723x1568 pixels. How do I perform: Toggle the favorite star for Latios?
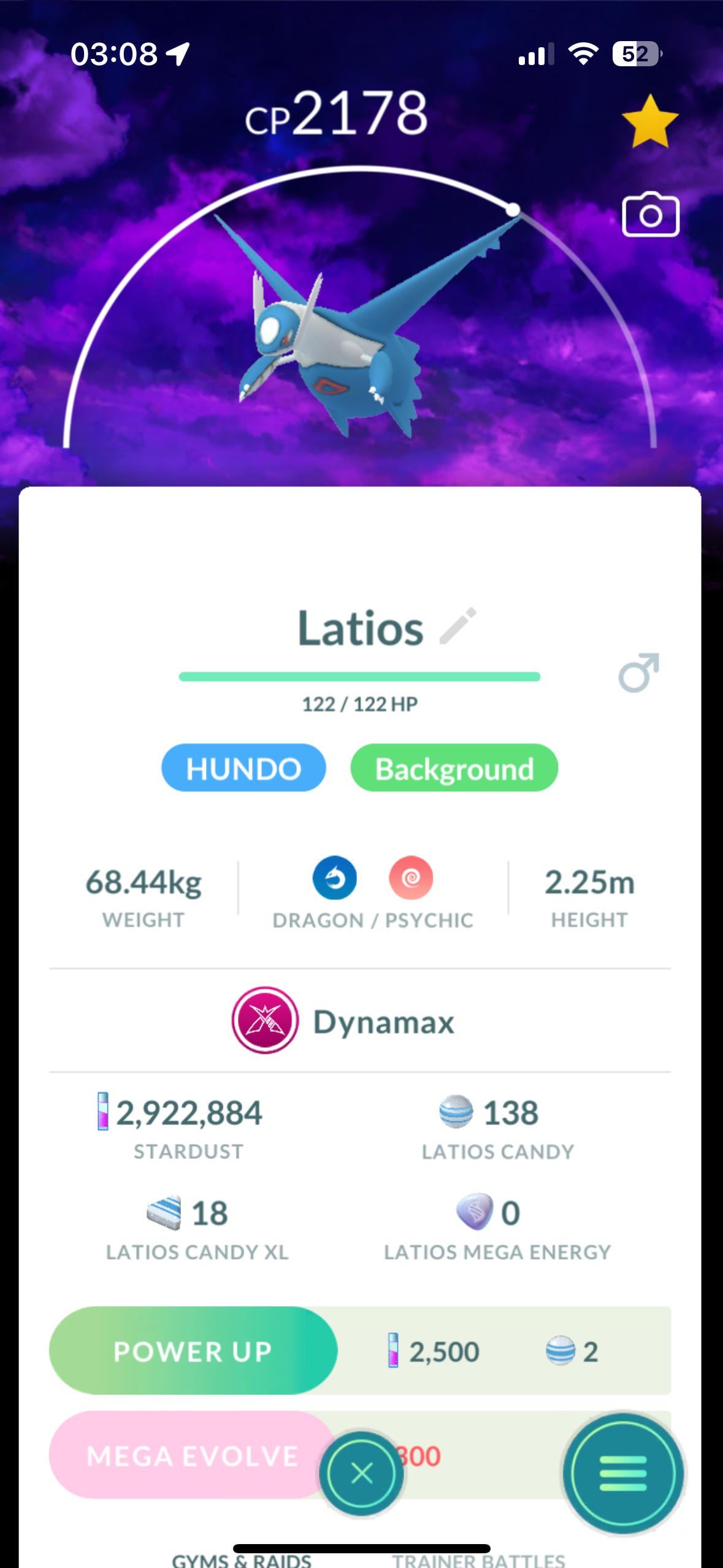(650, 121)
